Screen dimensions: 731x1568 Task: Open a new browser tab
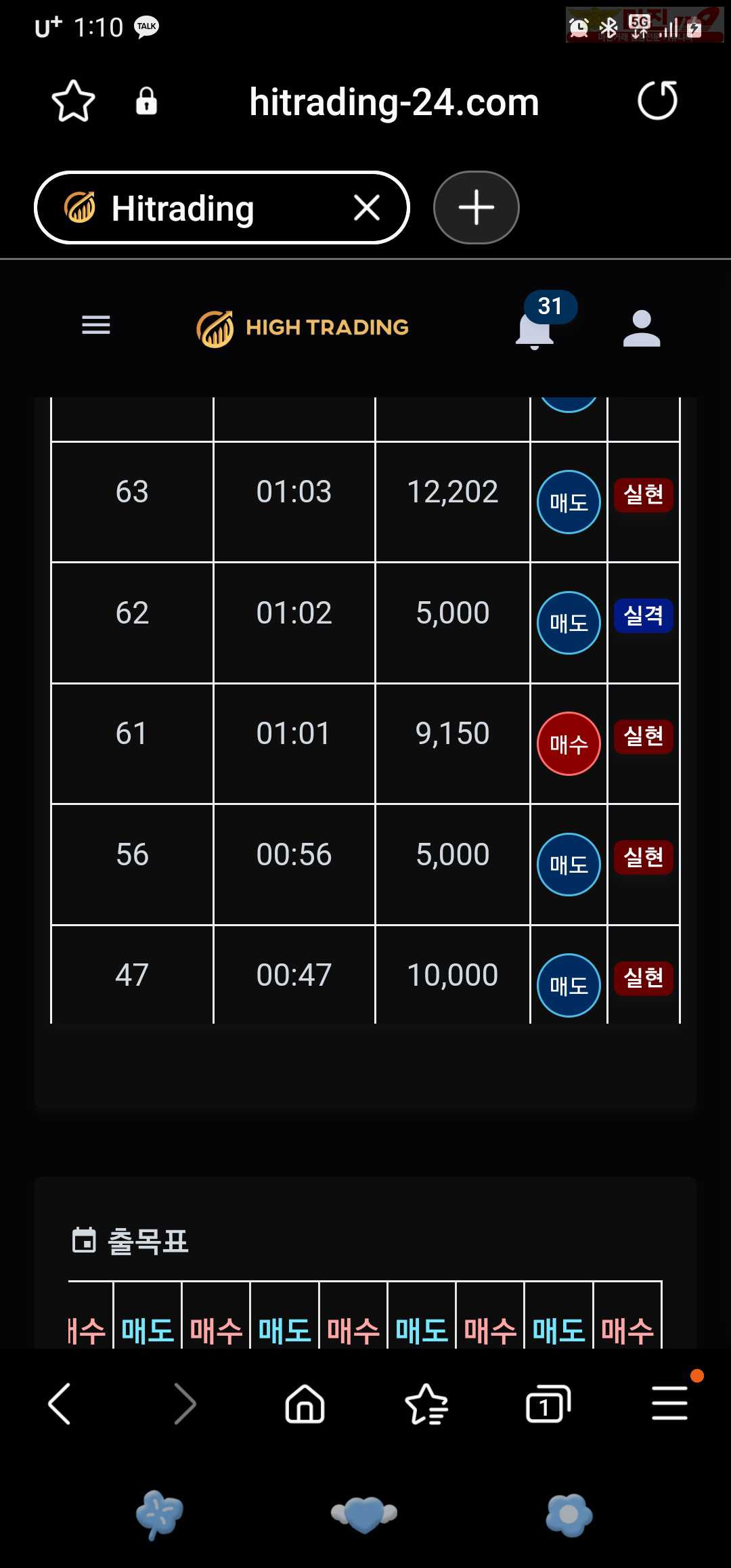coord(477,207)
